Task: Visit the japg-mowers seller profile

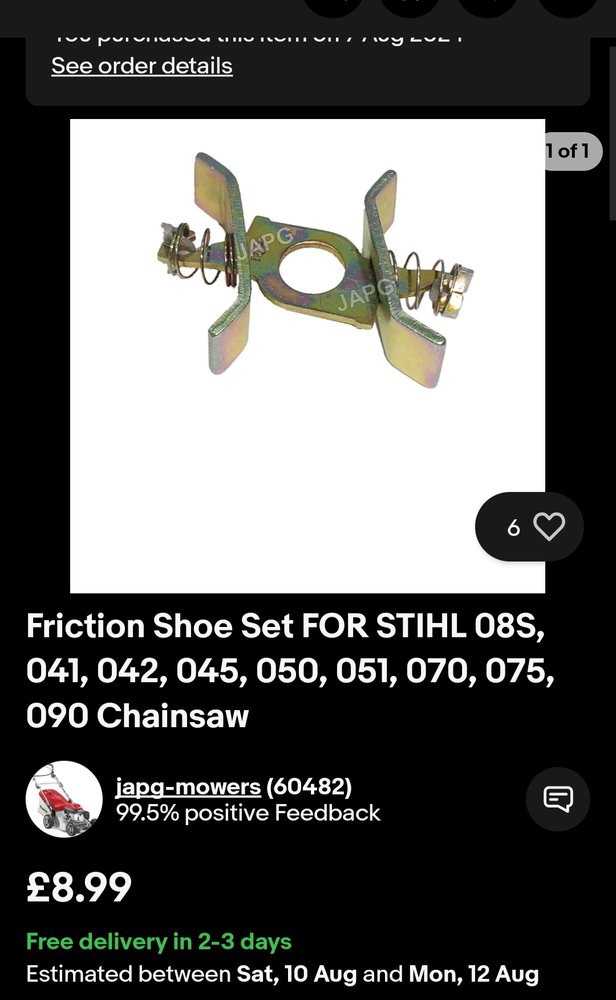Action: click(188, 787)
